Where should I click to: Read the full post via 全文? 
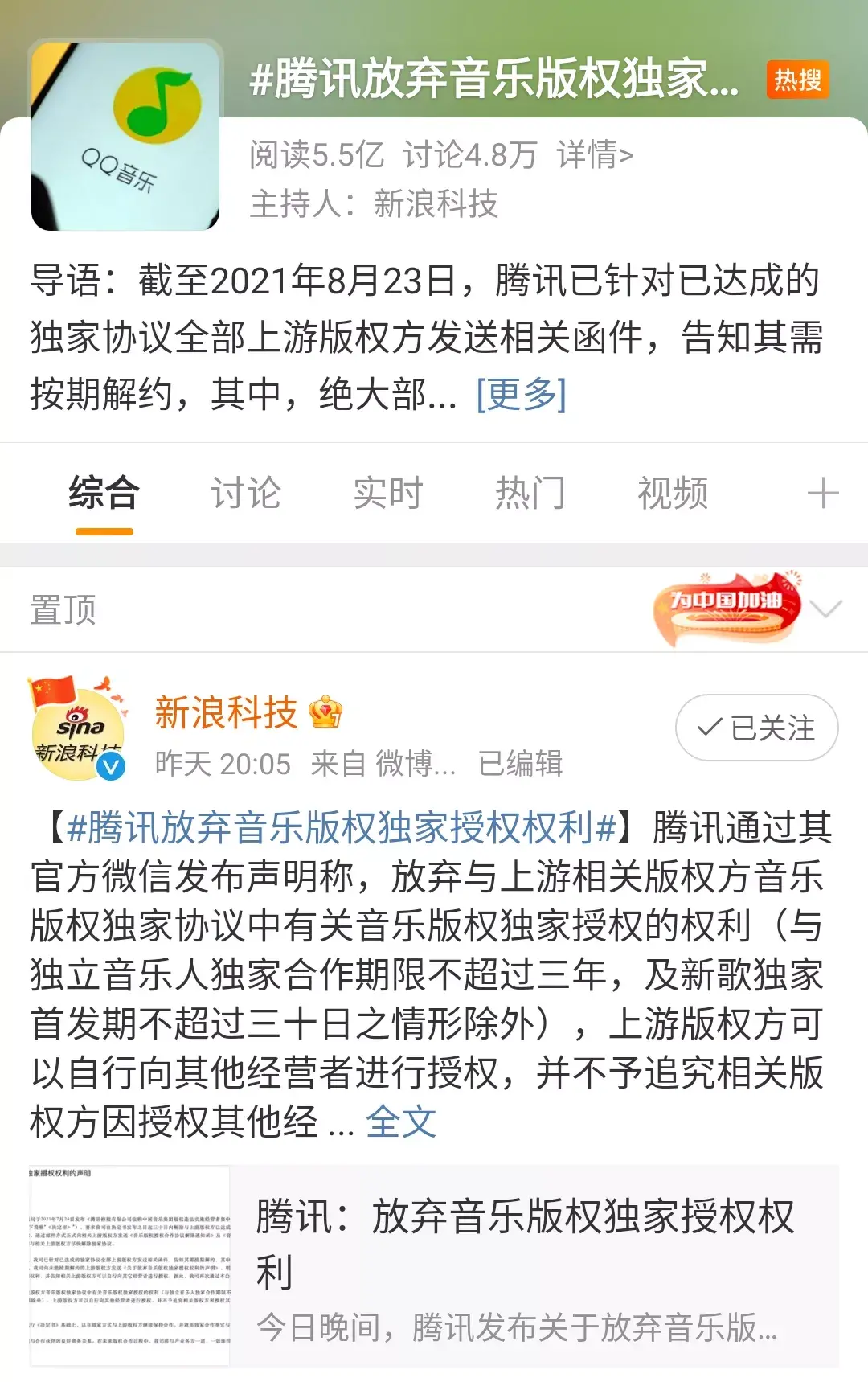tap(400, 1122)
